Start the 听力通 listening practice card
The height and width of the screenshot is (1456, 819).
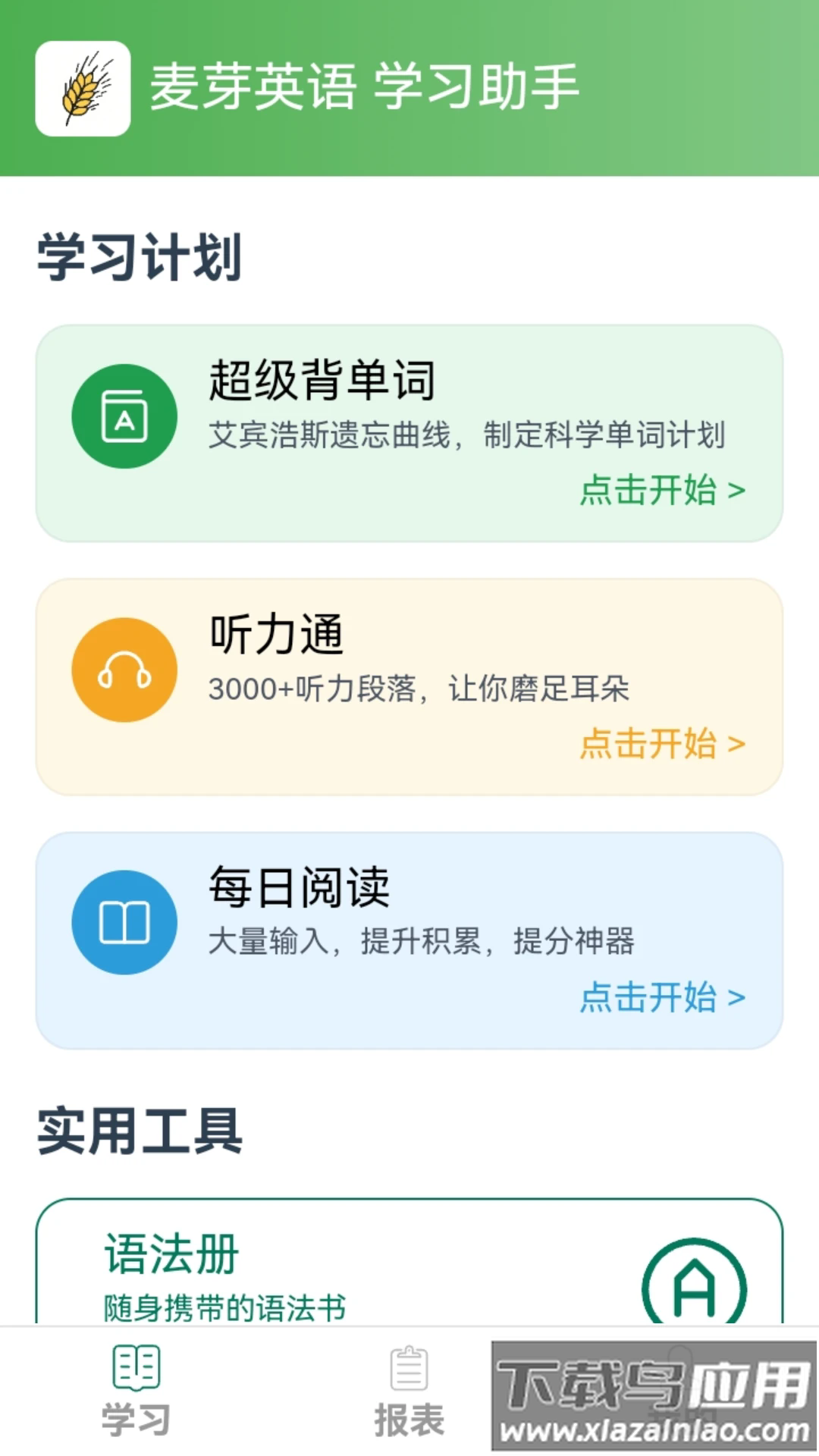(x=409, y=687)
